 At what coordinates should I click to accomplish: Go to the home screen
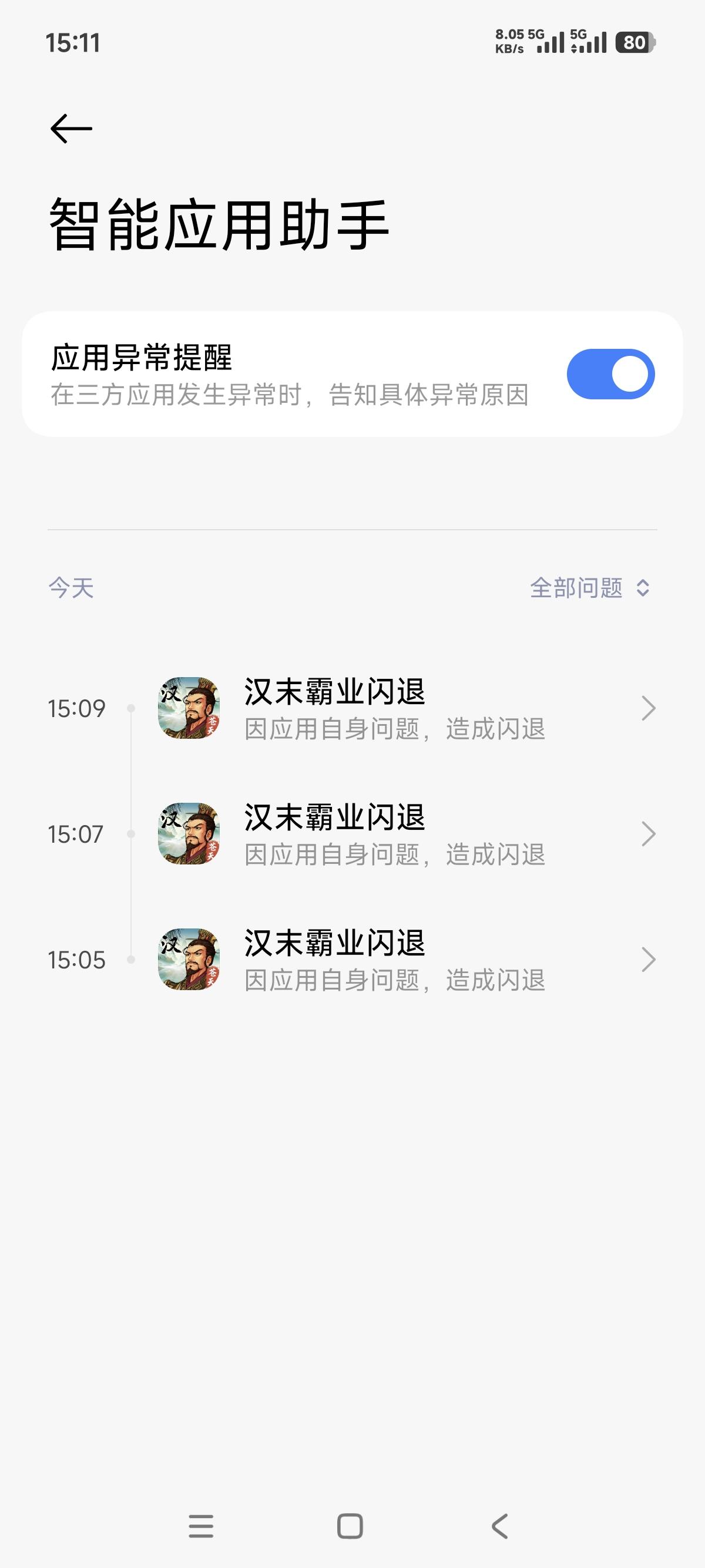(350, 1526)
